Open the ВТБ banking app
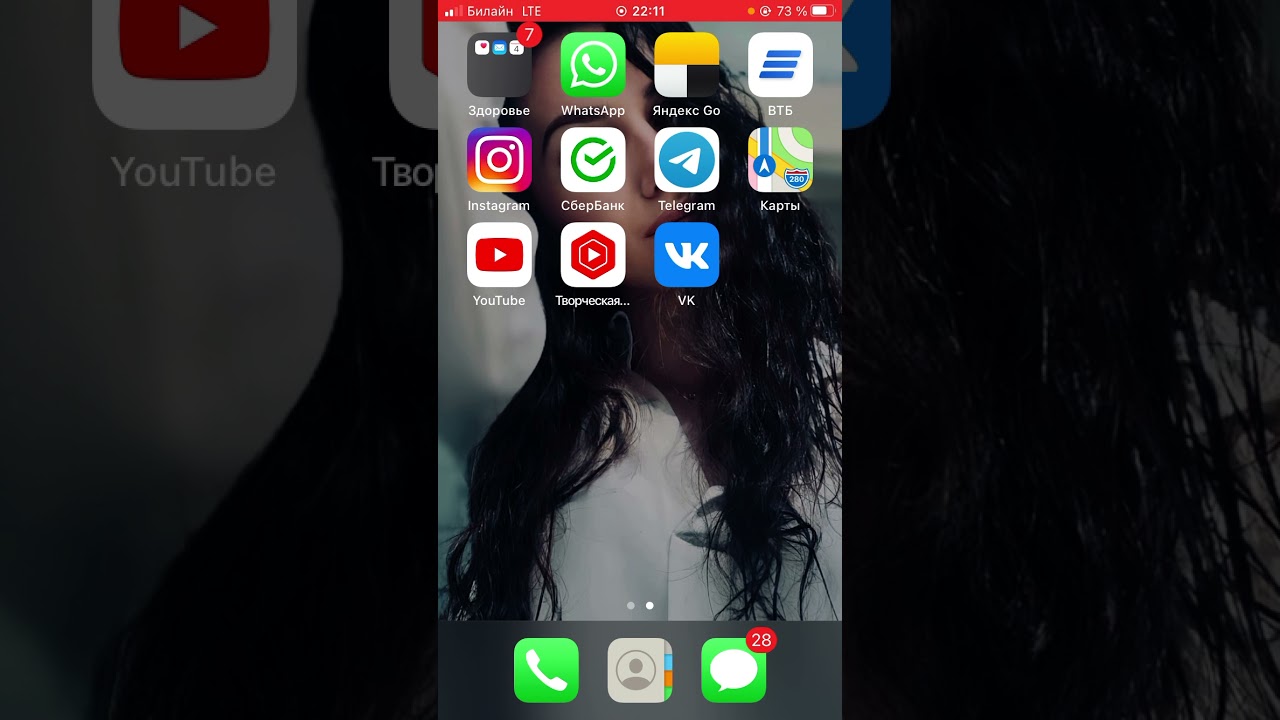Screen dimensions: 1280x720 click(x=780, y=65)
